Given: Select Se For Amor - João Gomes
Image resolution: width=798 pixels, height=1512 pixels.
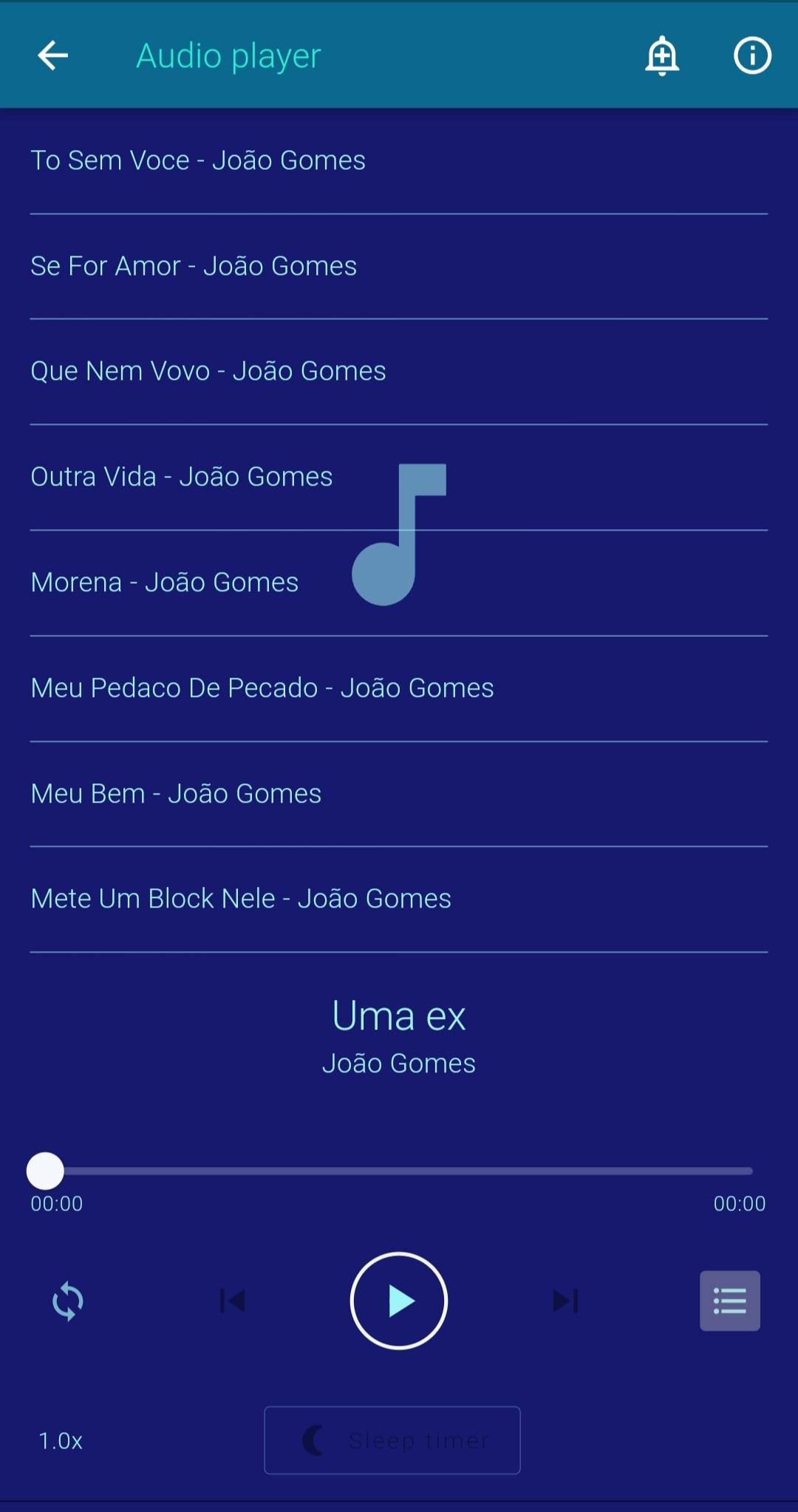Looking at the screenshot, I should (x=399, y=266).
